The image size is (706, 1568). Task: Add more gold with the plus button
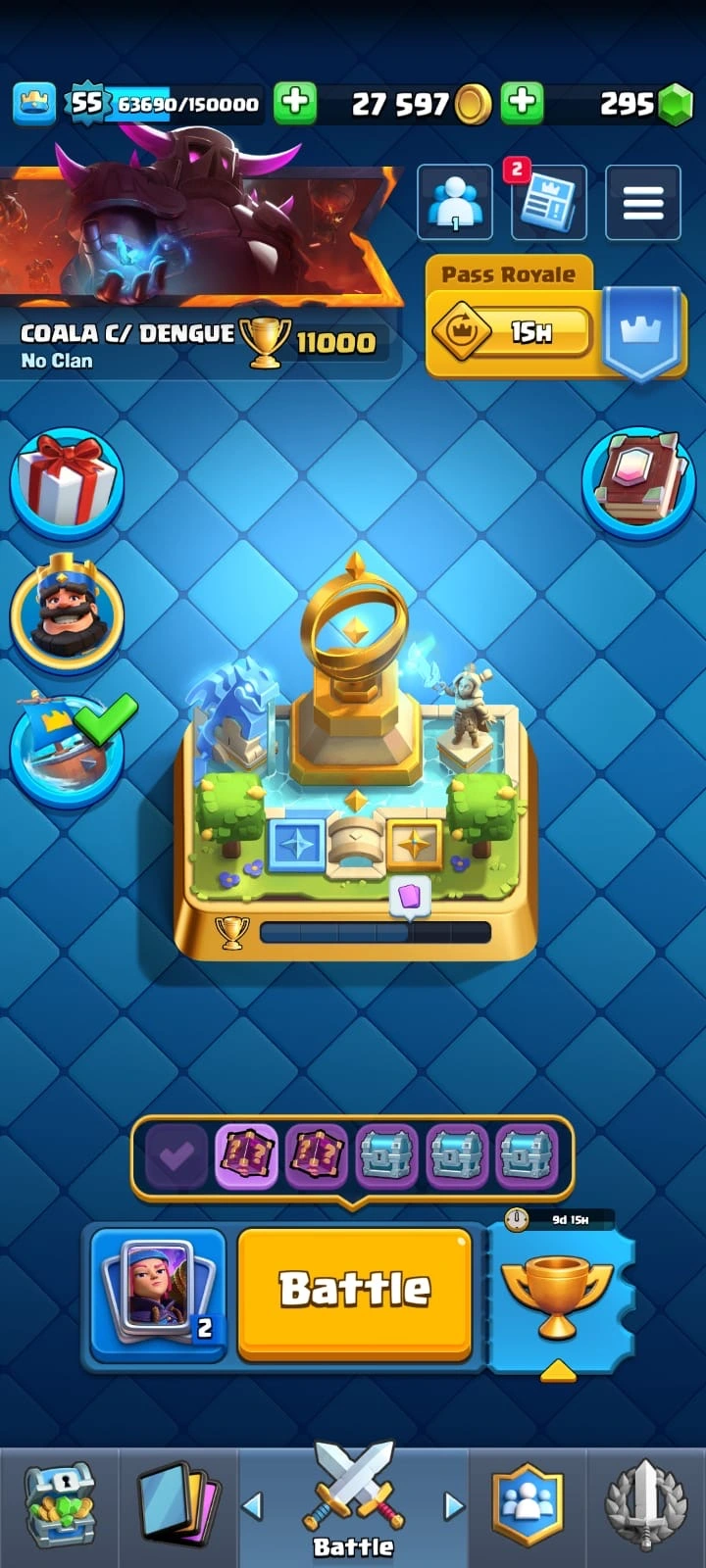click(523, 102)
